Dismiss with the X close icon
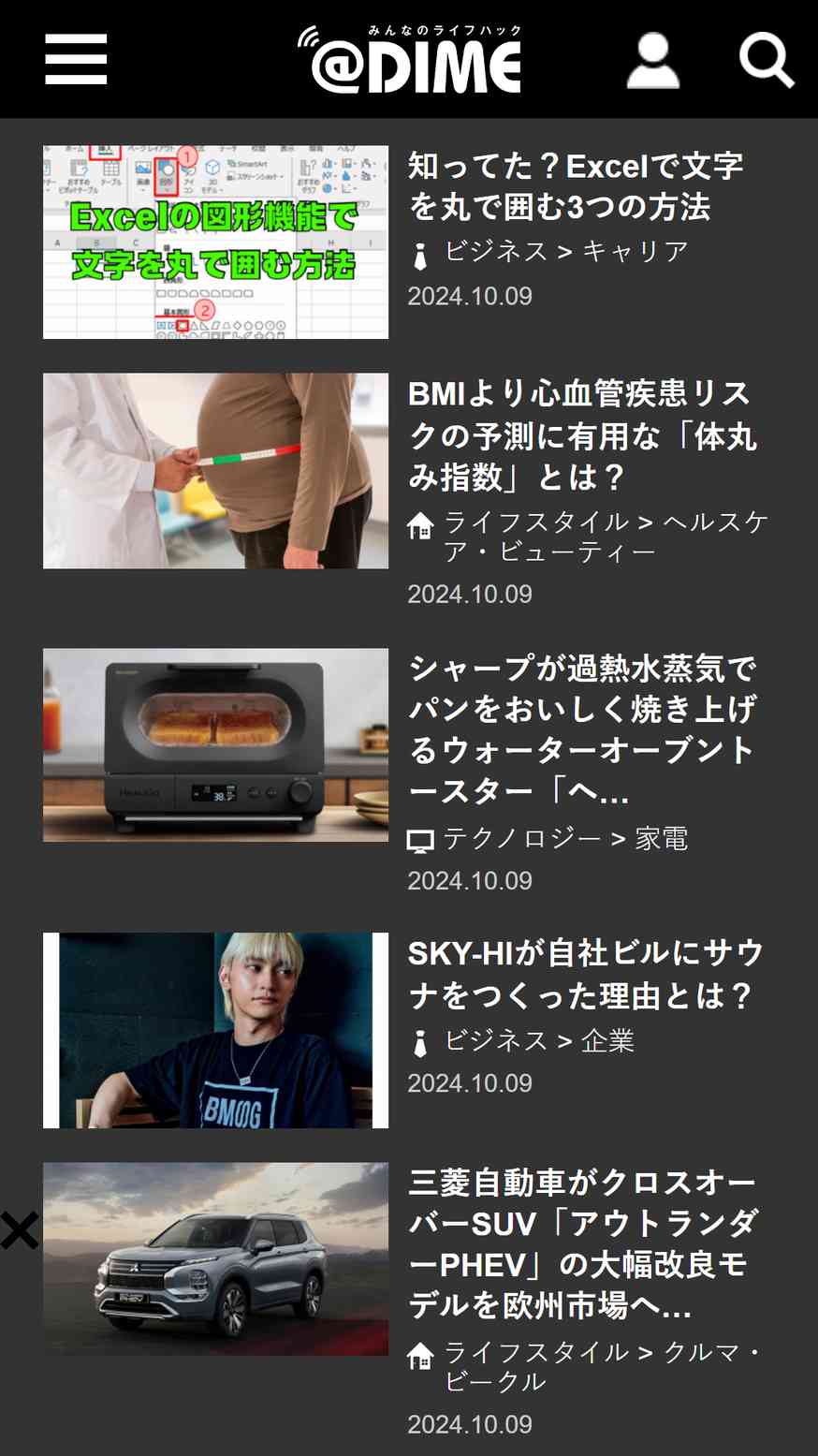Image resolution: width=818 pixels, height=1456 pixels. [x=20, y=1230]
